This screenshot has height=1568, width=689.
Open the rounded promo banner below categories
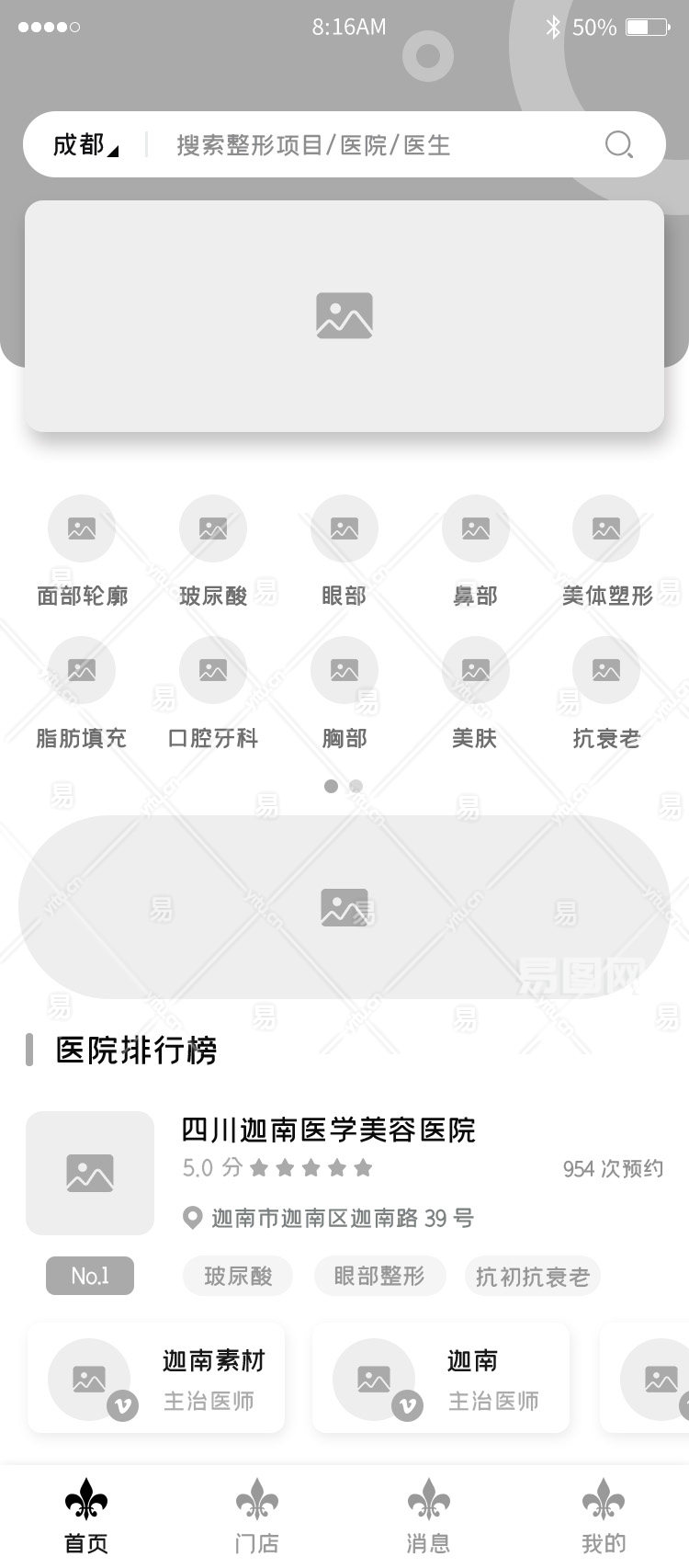pyautogui.click(x=344, y=907)
